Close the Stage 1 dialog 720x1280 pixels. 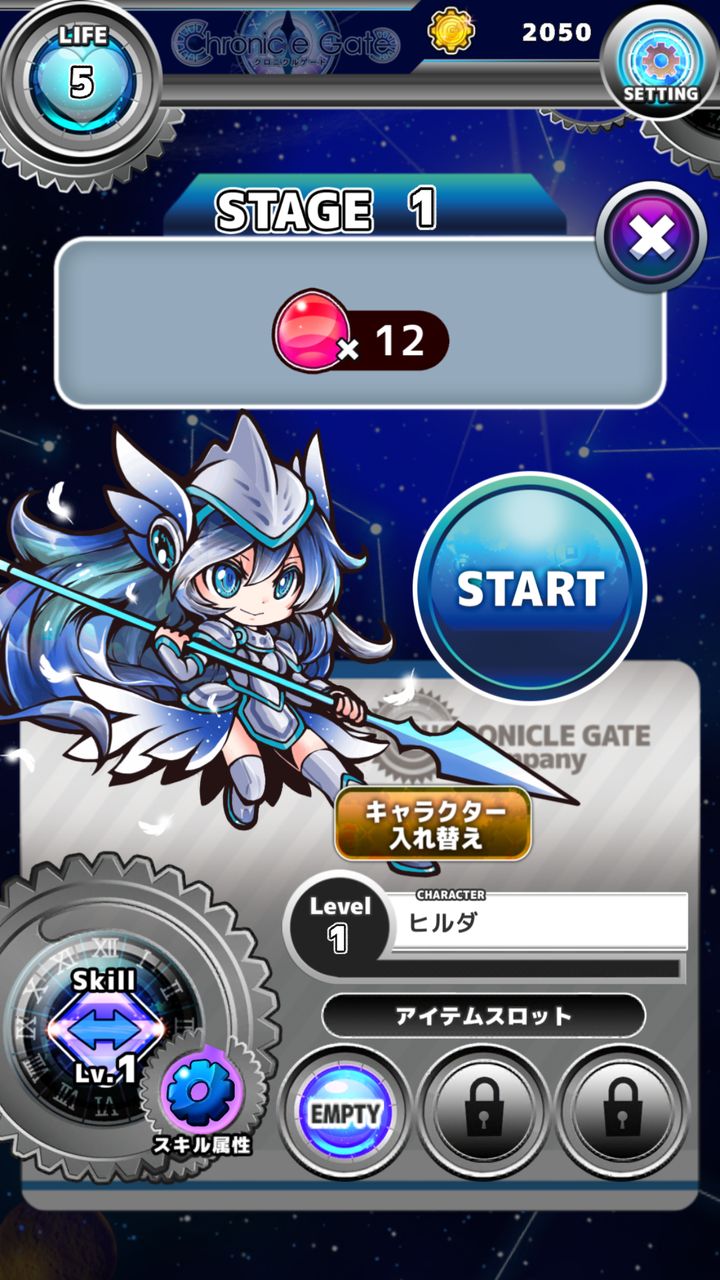pos(652,239)
